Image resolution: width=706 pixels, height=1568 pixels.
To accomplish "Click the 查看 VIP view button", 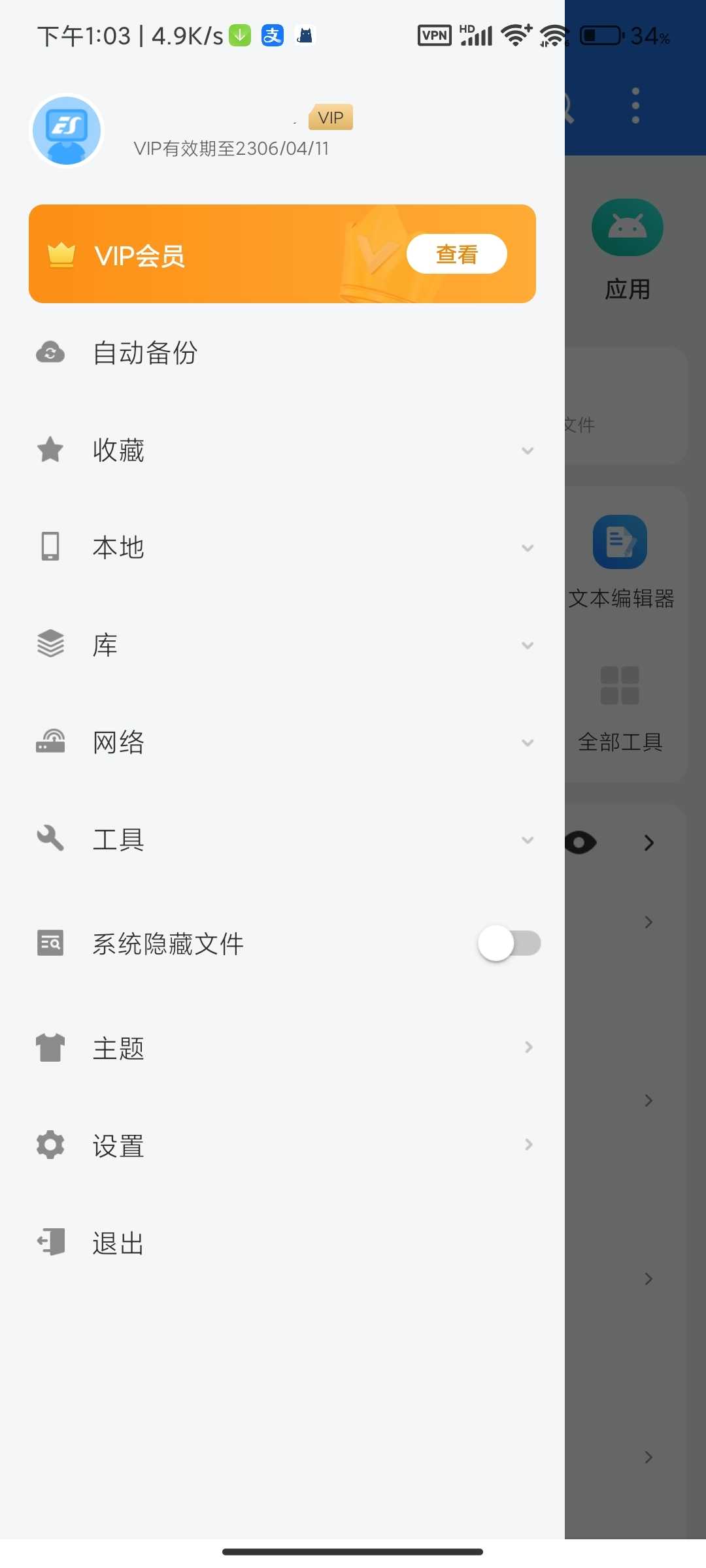I will coord(457,253).
